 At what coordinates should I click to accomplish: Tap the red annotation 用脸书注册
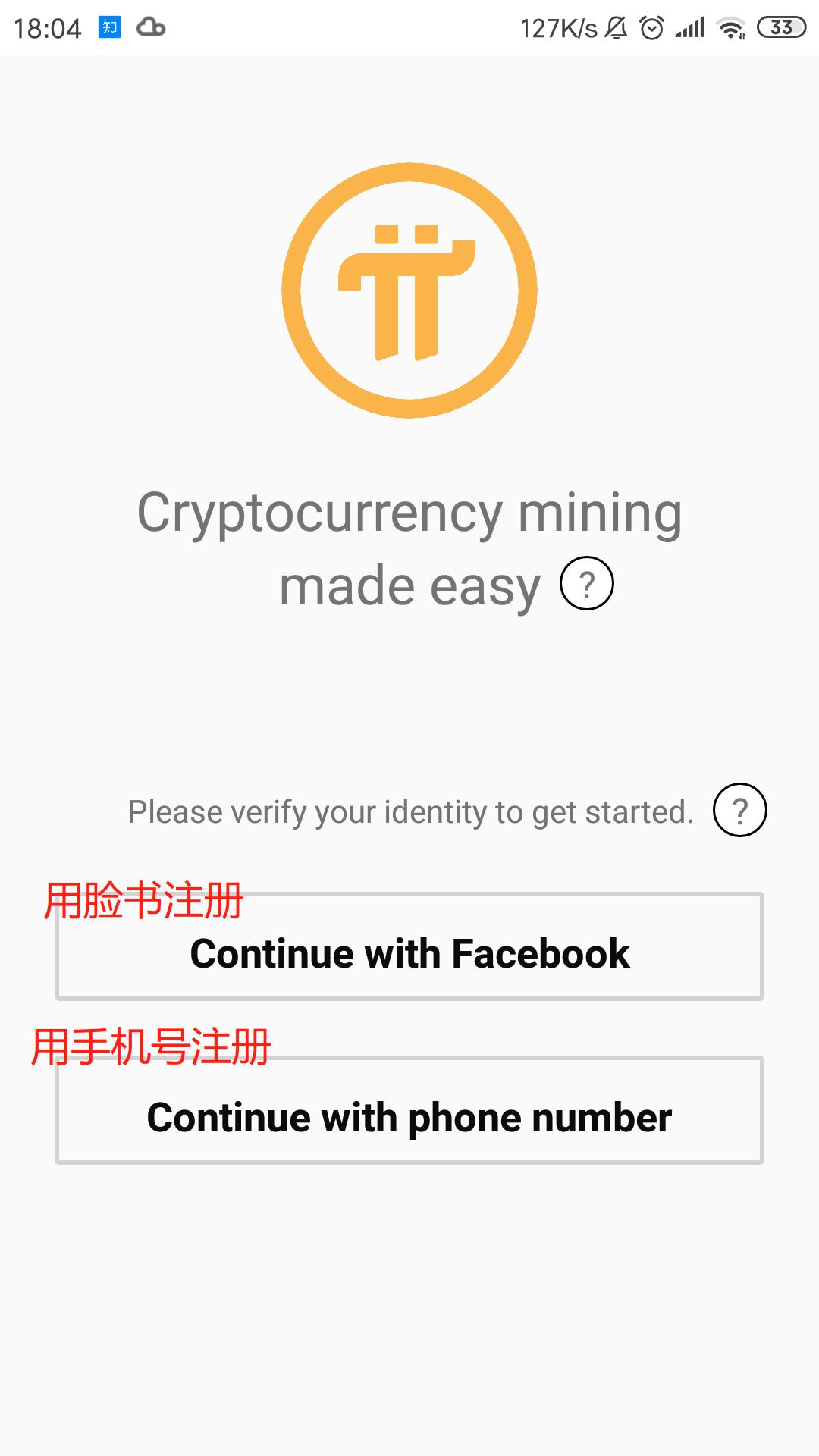144,901
